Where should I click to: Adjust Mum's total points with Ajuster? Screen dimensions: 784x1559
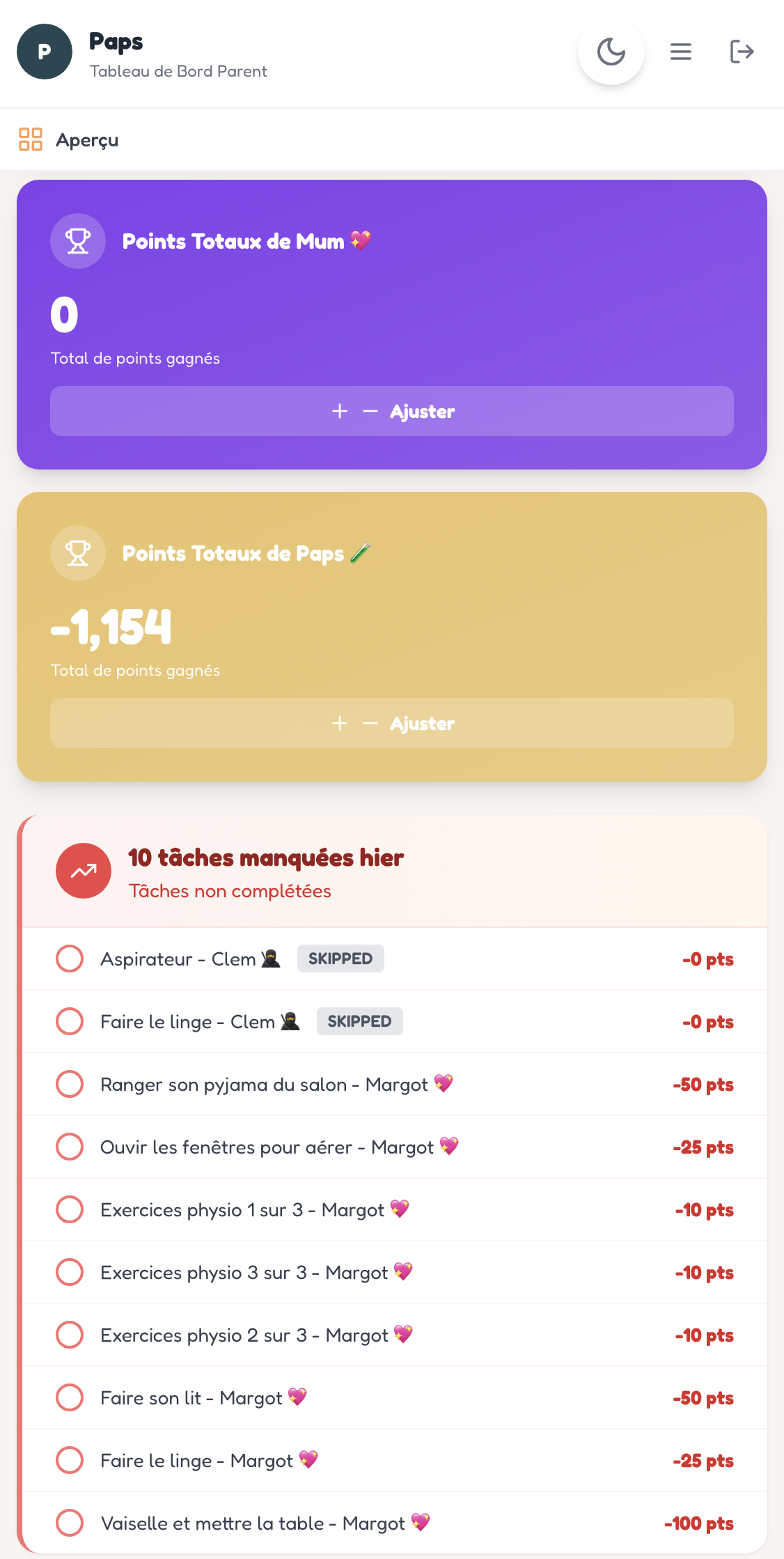(391, 411)
